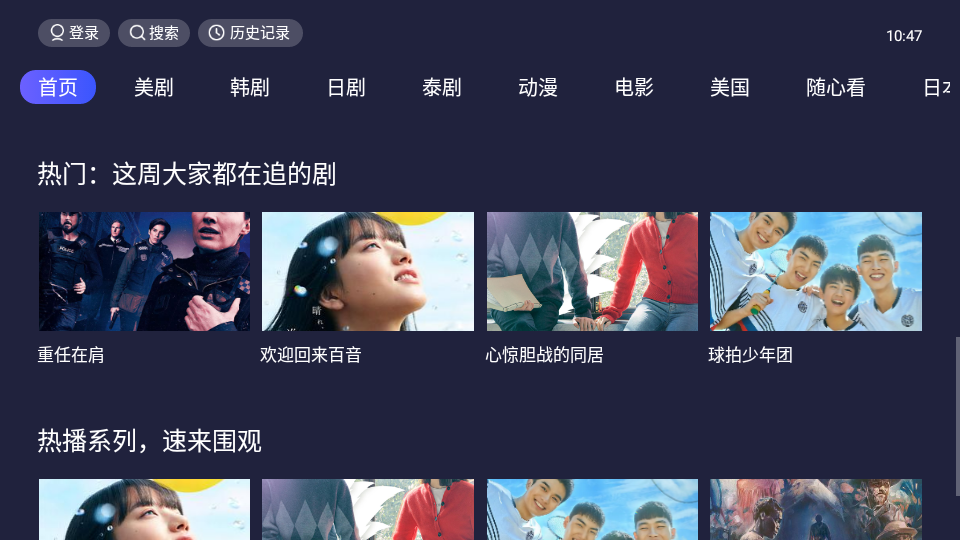Select the 首页 home tab
The width and height of the screenshot is (960, 540).
pos(58,87)
